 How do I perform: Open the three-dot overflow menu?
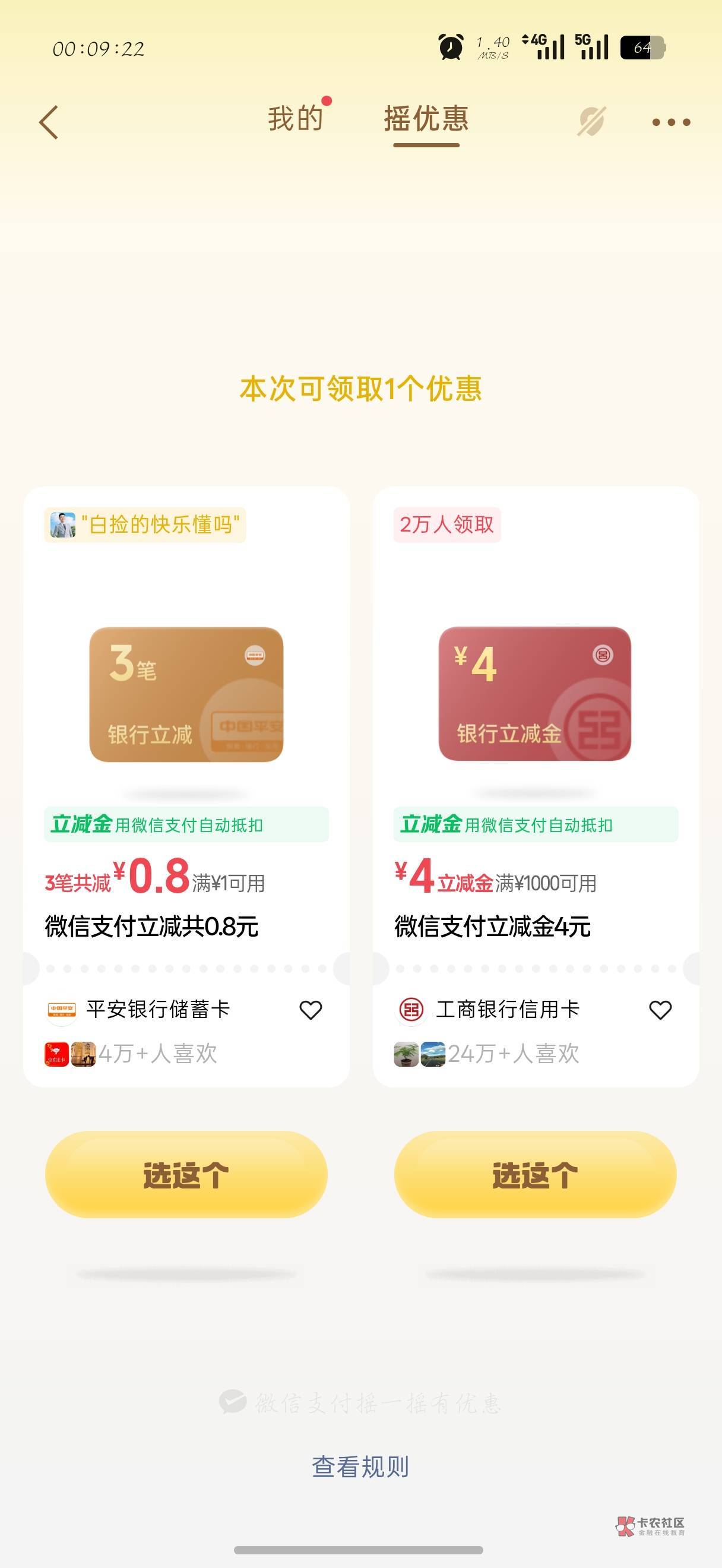point(672,122)
